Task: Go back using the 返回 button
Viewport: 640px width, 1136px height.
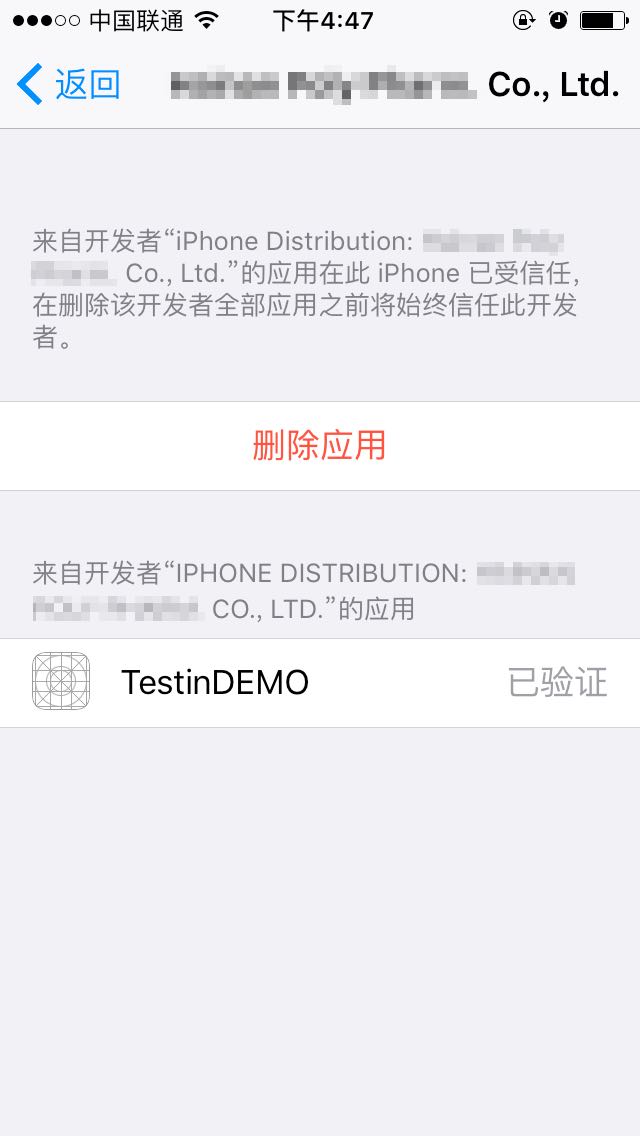Action: tap(70, 84)
